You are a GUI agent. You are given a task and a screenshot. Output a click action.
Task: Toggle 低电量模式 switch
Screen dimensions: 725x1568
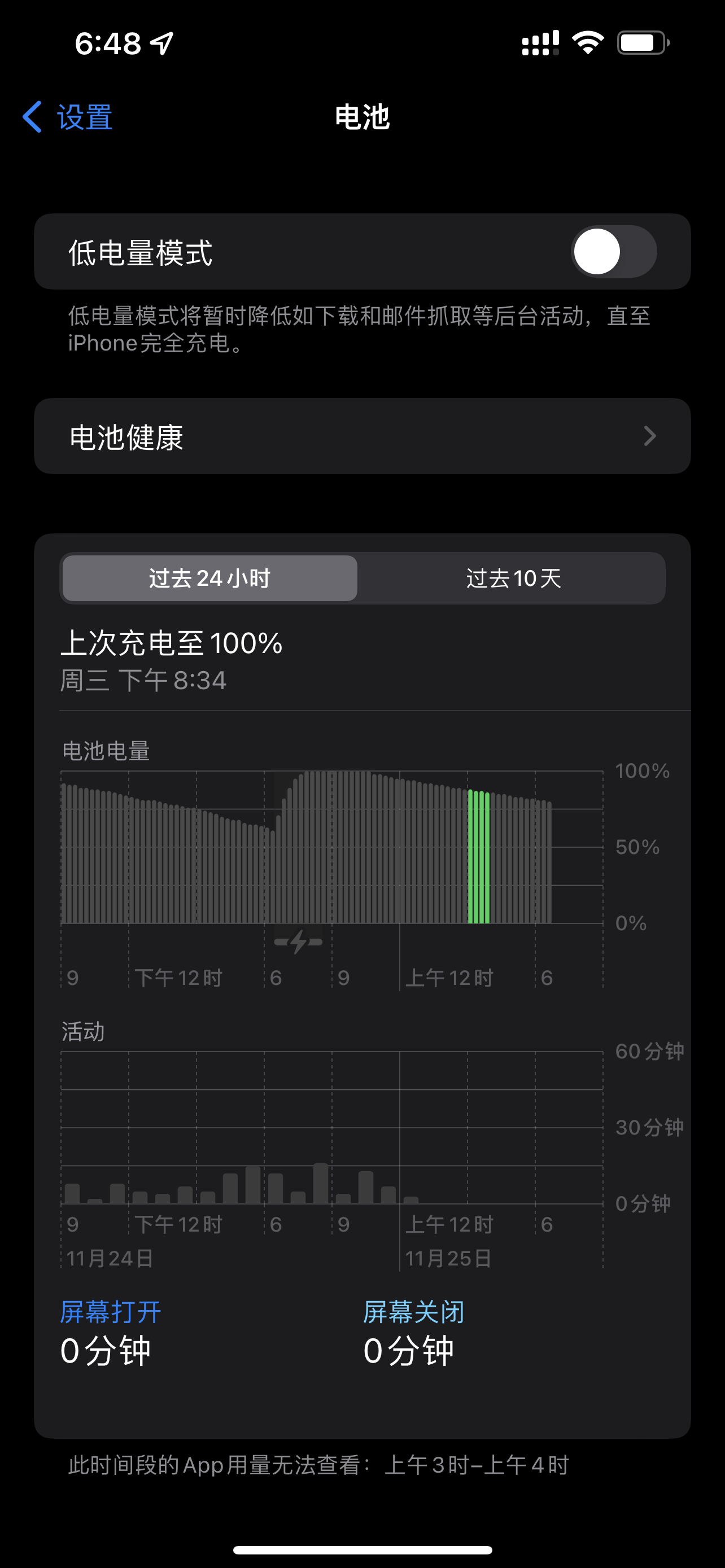click(x=614, y=251)
